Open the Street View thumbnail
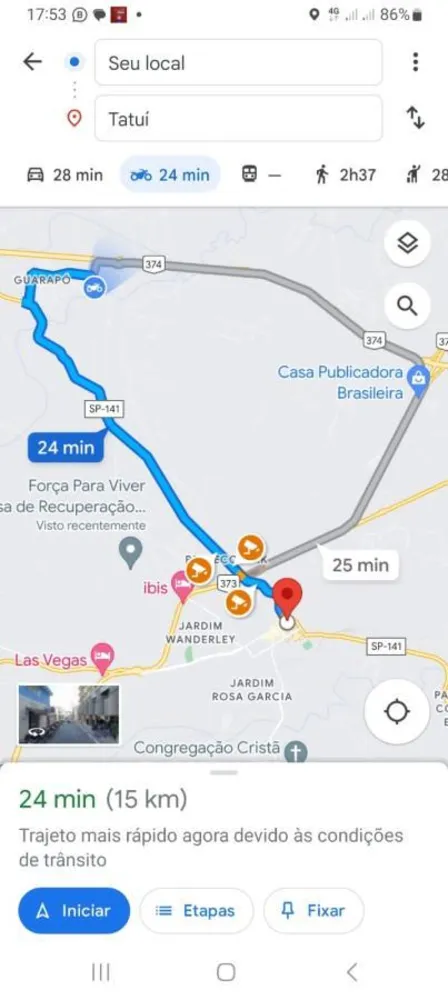Image resolution: width=448 pixels, height=1000 pixels. [x=68, y=714]
